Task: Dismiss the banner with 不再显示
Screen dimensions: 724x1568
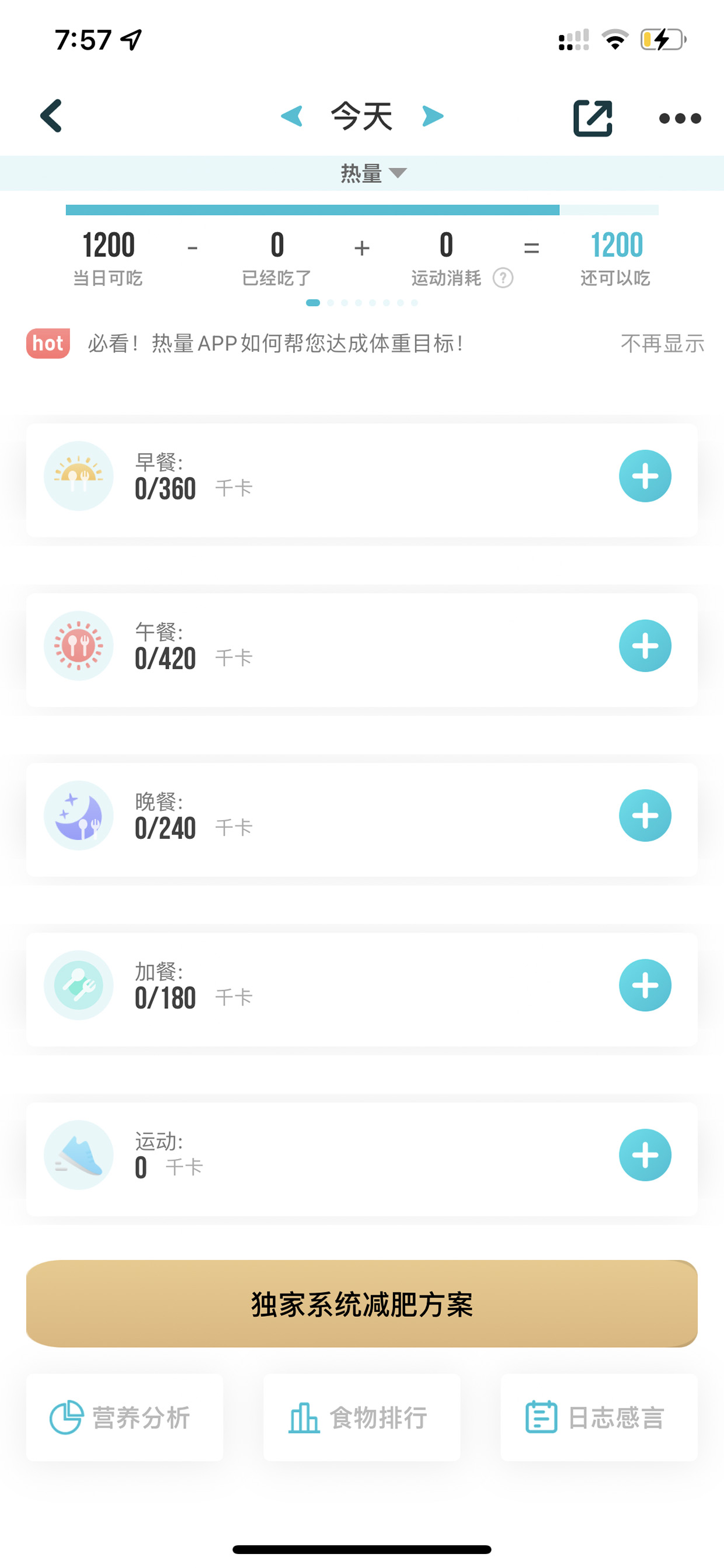Action: coord(662,344)
